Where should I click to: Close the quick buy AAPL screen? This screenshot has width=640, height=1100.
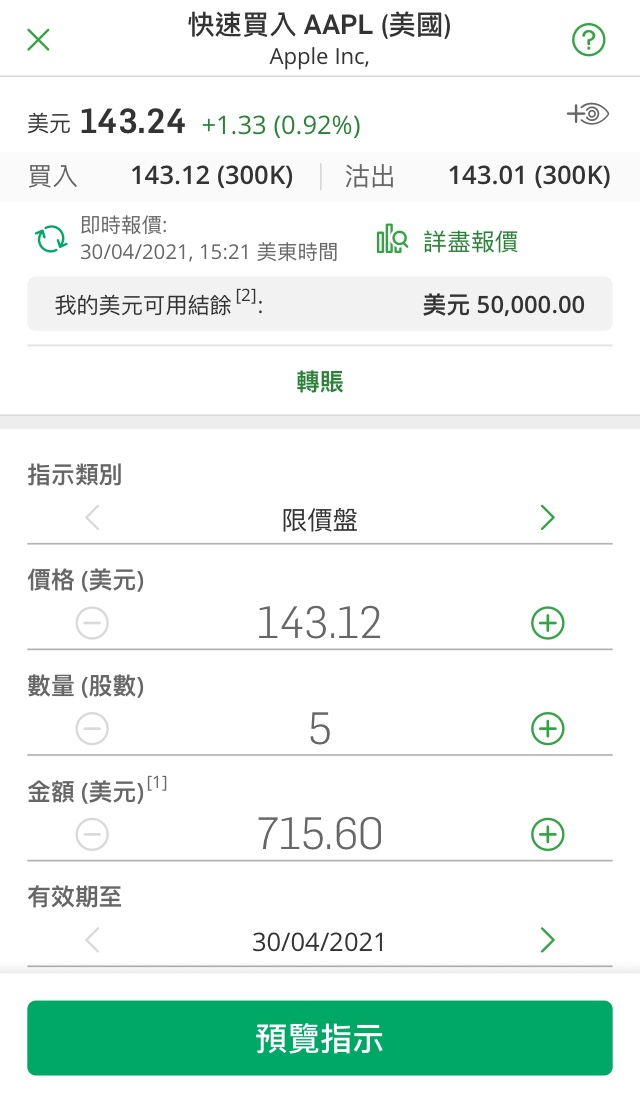point(38,40)
